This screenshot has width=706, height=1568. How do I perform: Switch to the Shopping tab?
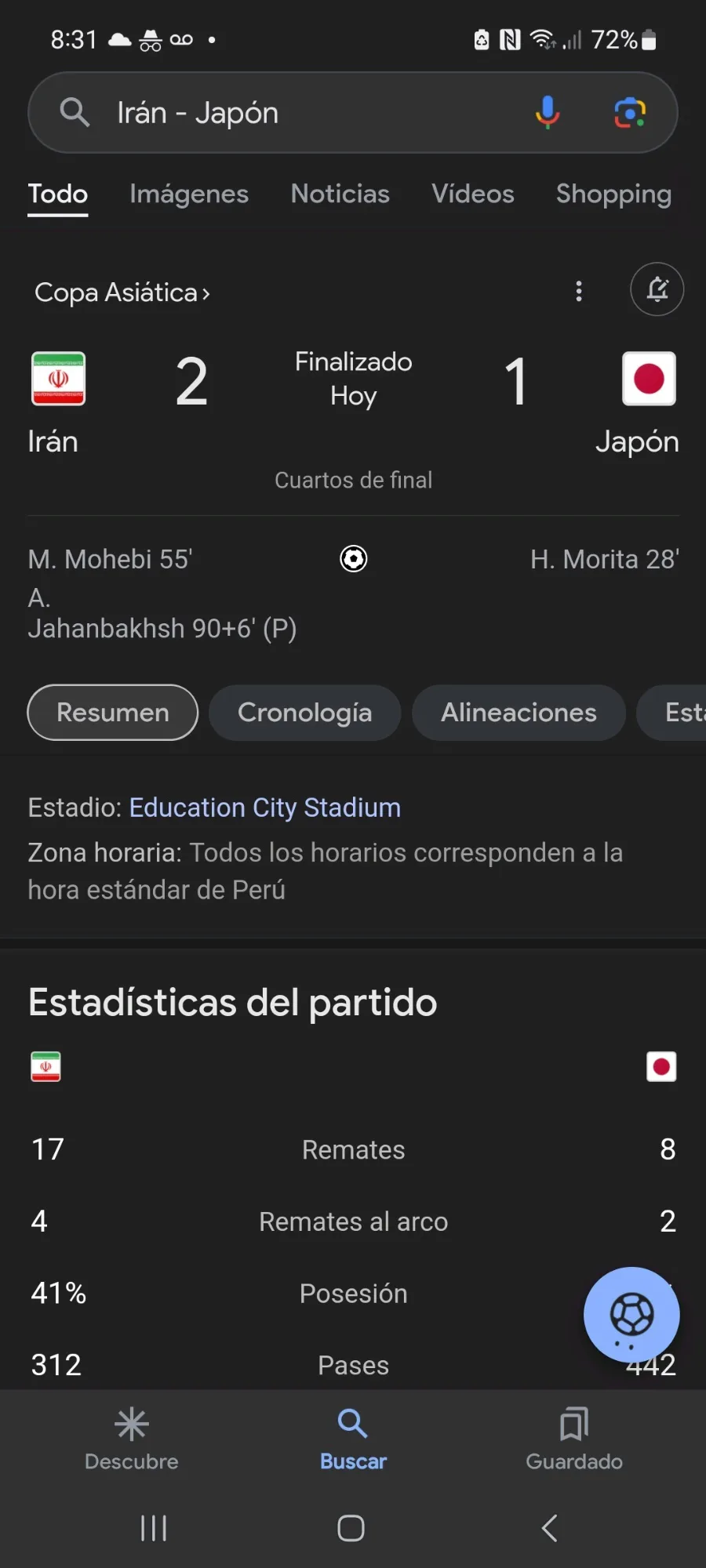tap(613, 194)
